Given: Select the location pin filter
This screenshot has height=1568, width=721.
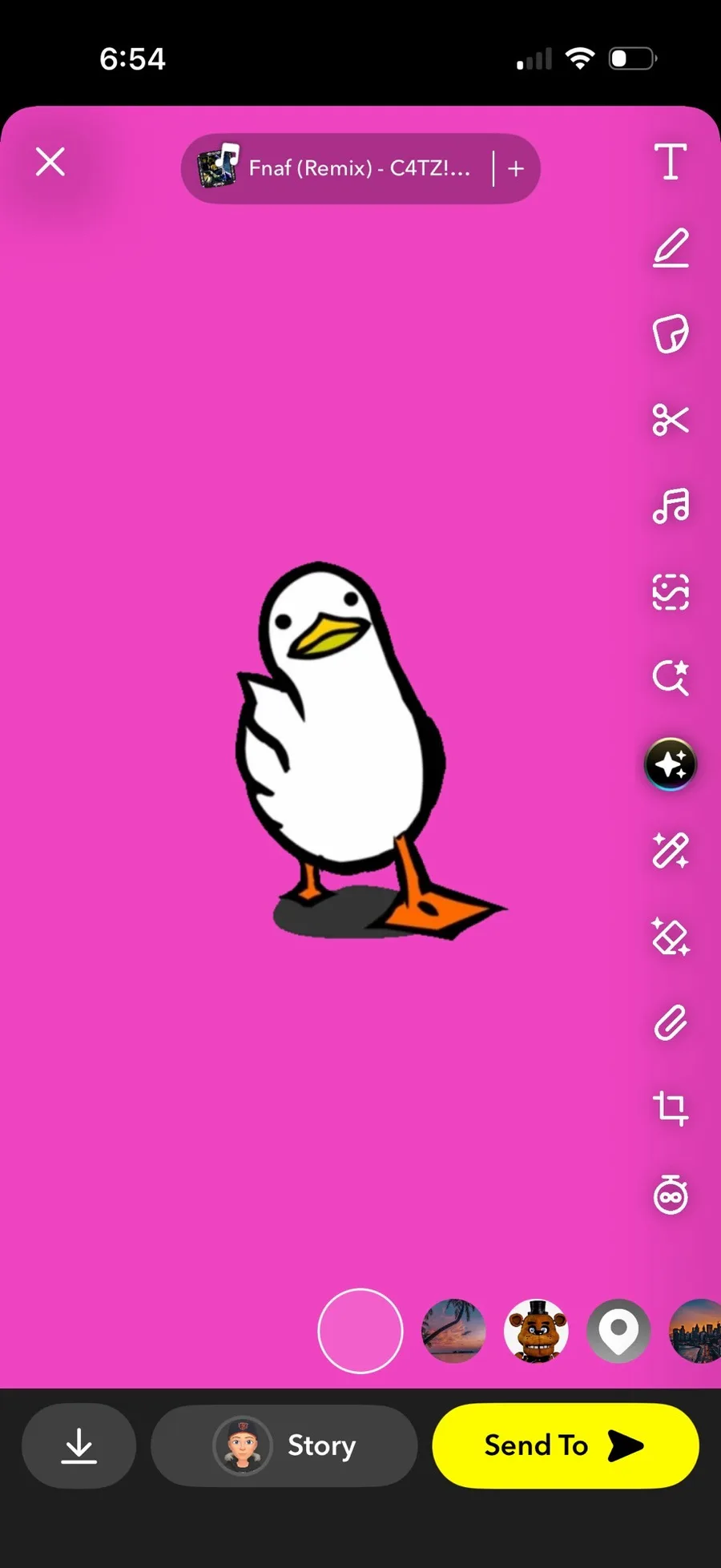Looking at the screenshot, I should [x=618, y=1331].
